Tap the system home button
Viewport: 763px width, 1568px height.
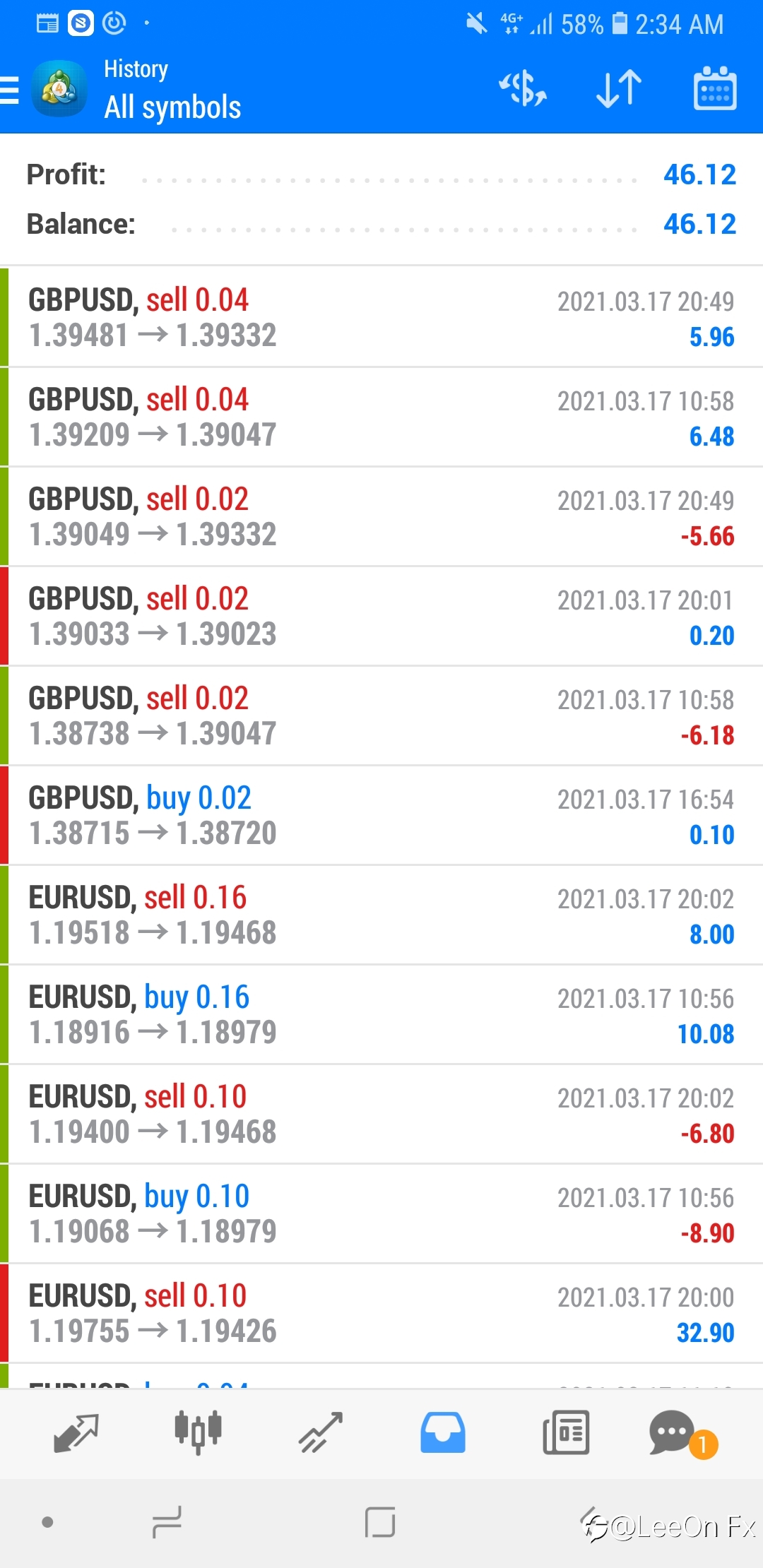click(380, 1522)
